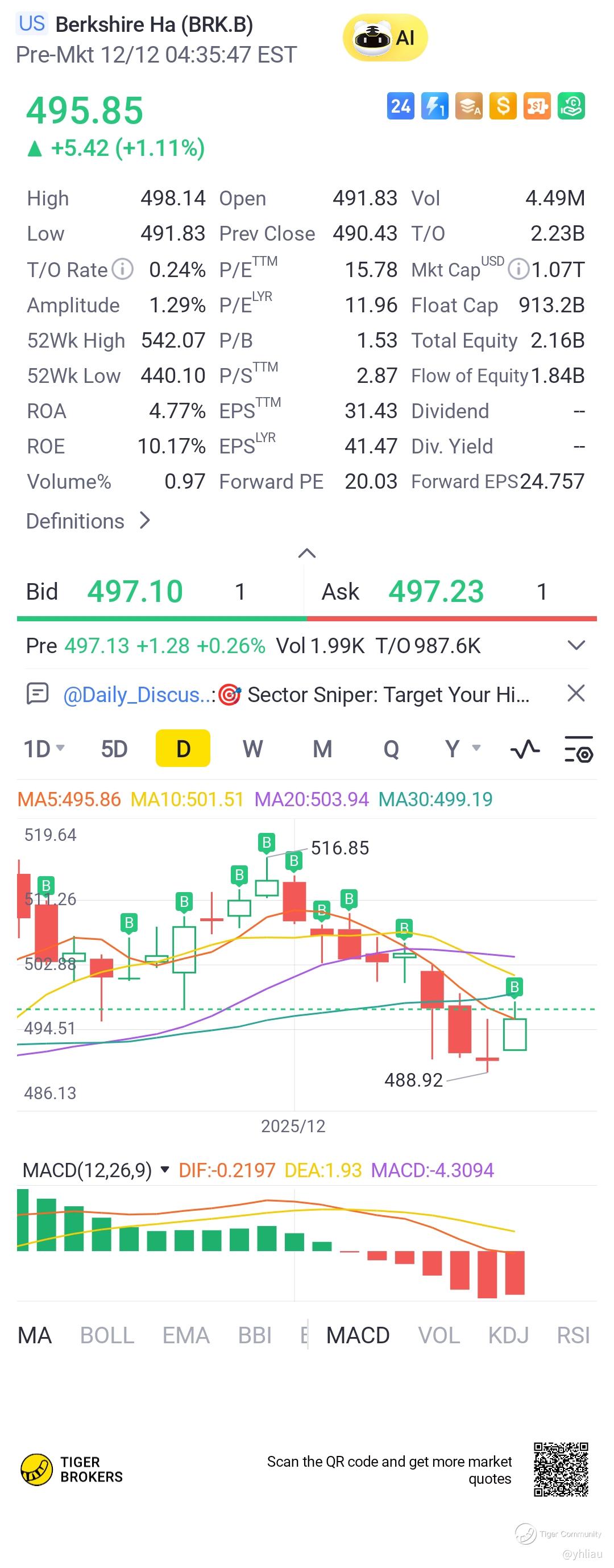The height and width of the screenshot is (1568, 614).
Task: Select the EMA indicator
Action: point(185,1335)
